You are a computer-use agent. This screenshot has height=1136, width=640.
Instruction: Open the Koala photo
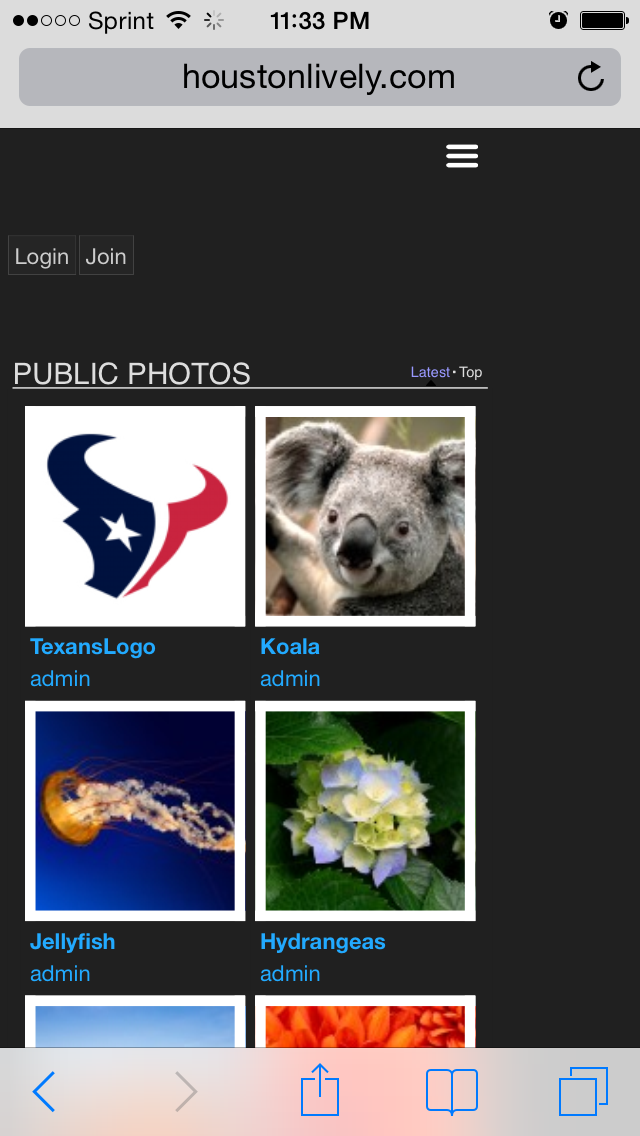365,516
